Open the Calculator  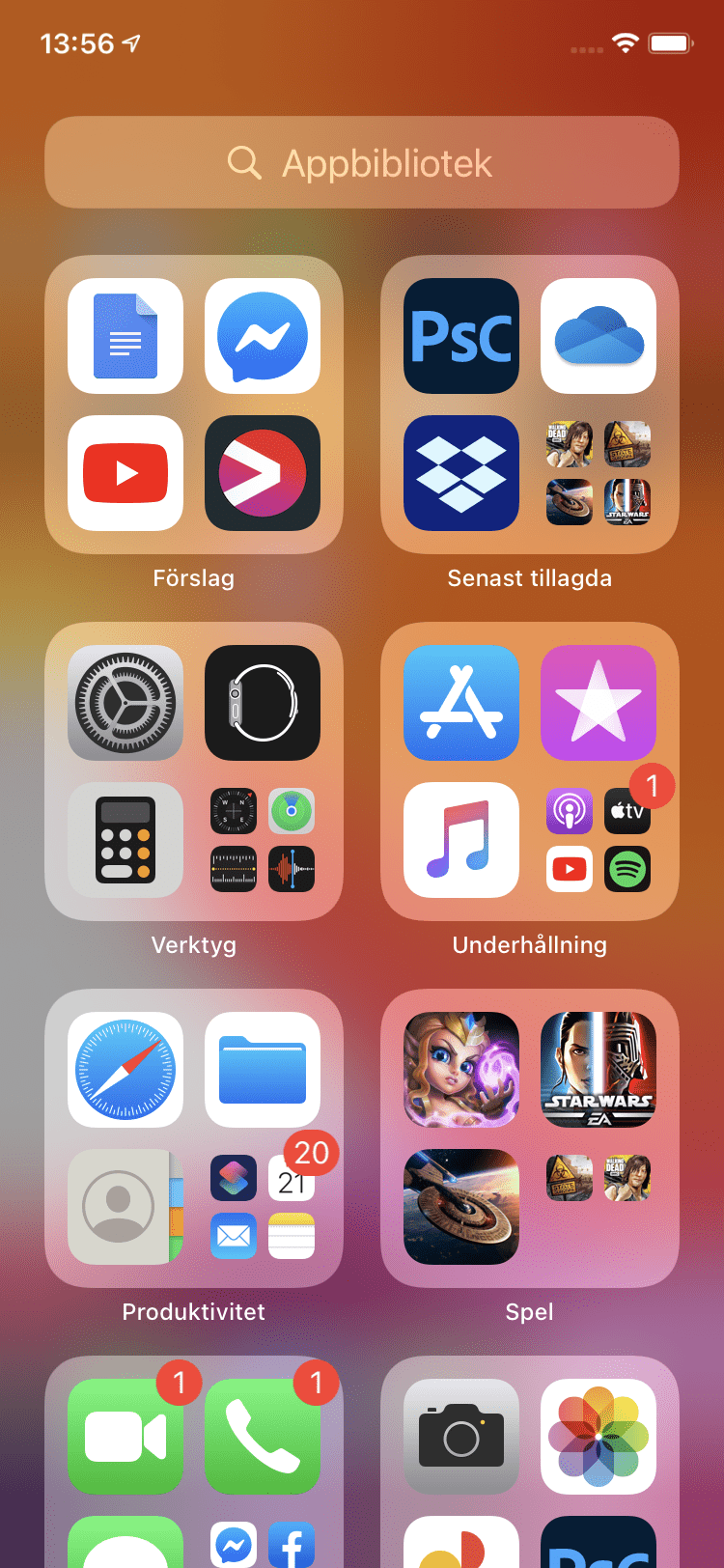(x=125, y=840)
